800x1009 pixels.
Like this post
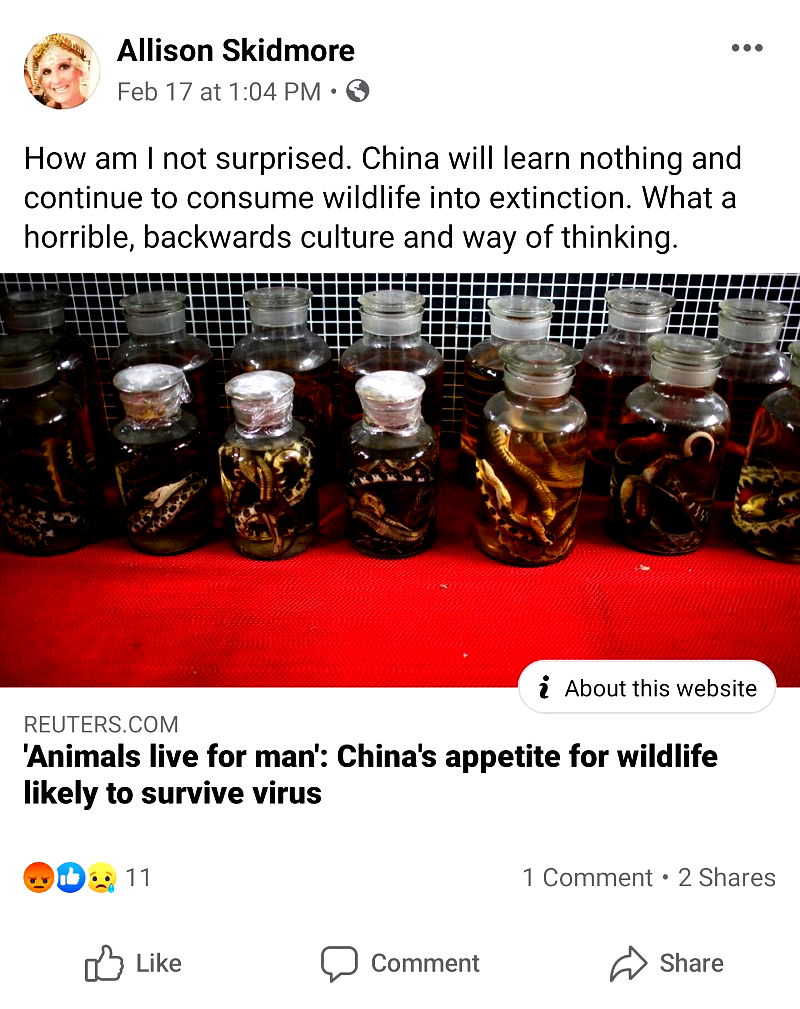pos(133,964)
